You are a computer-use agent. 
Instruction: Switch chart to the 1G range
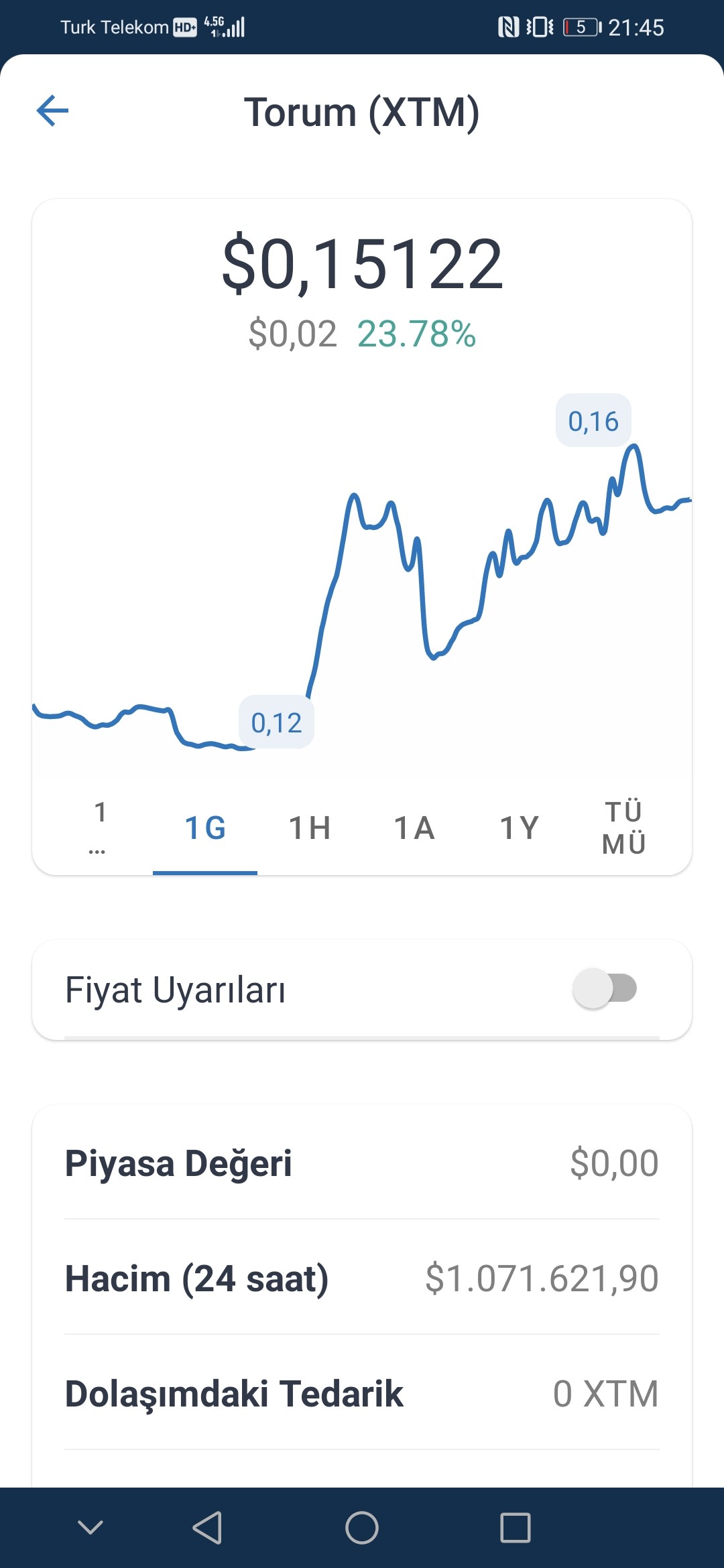pos(205,828)
